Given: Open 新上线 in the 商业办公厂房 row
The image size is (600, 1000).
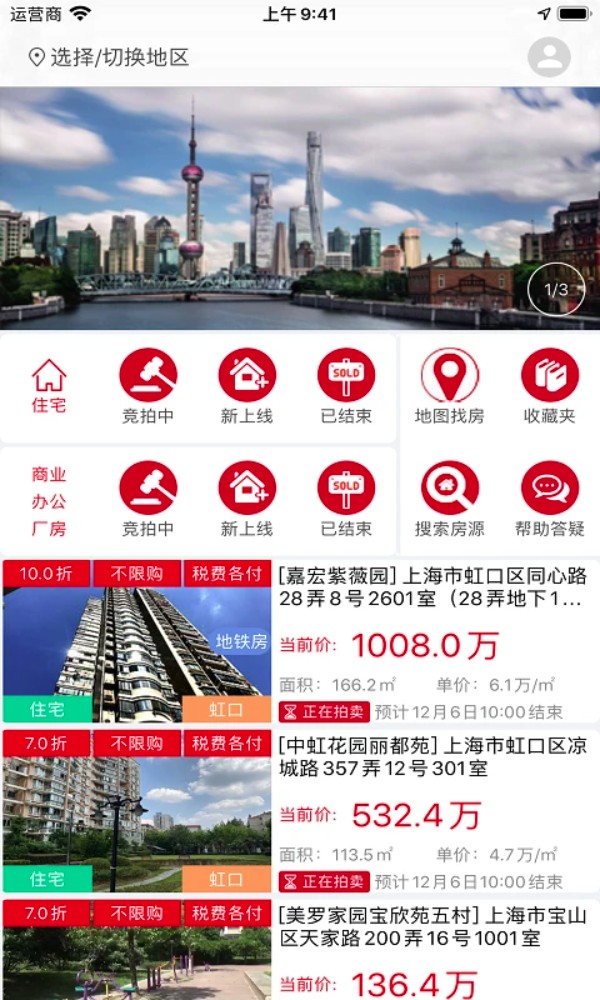Looking at the screenshot, I should [x=247, y=499].
